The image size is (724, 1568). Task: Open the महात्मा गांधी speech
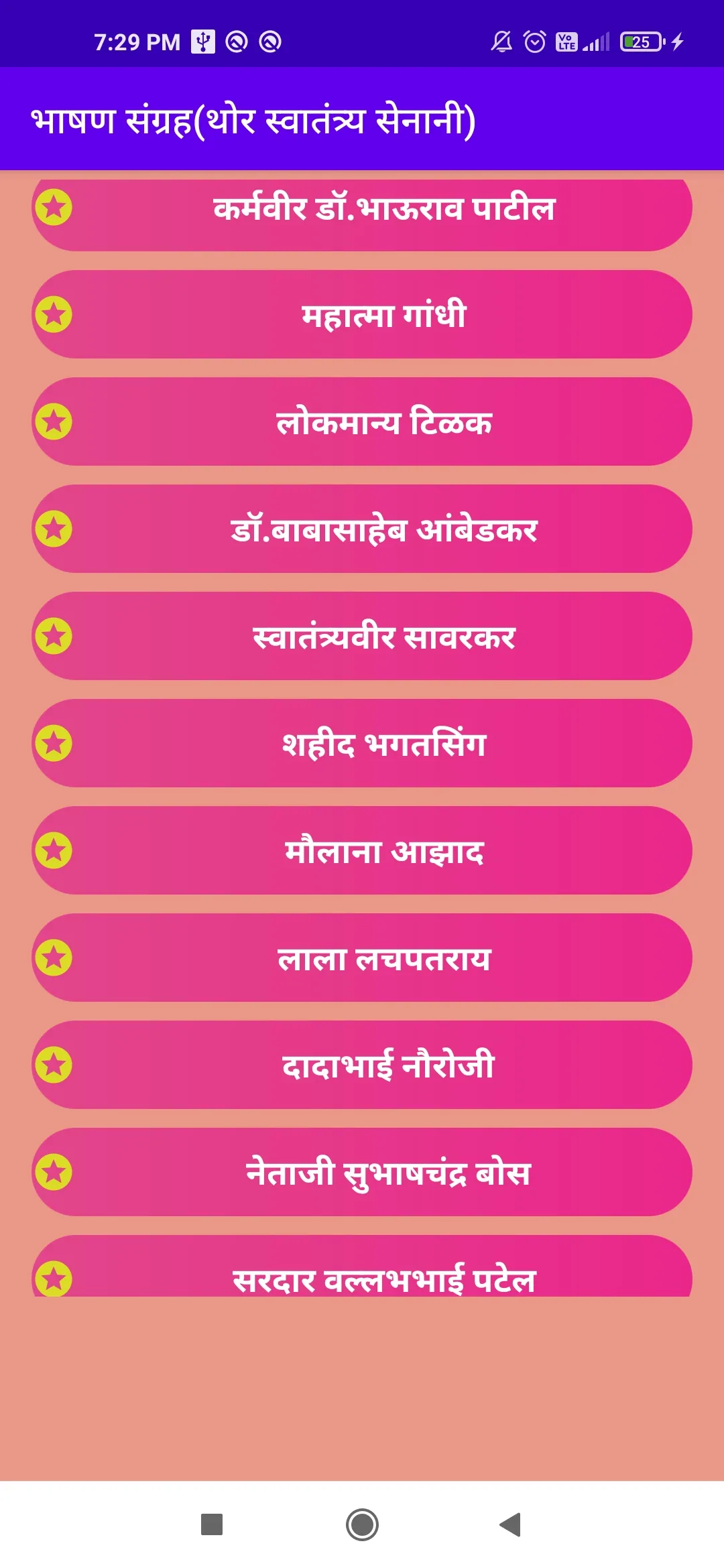pos(362,314)
